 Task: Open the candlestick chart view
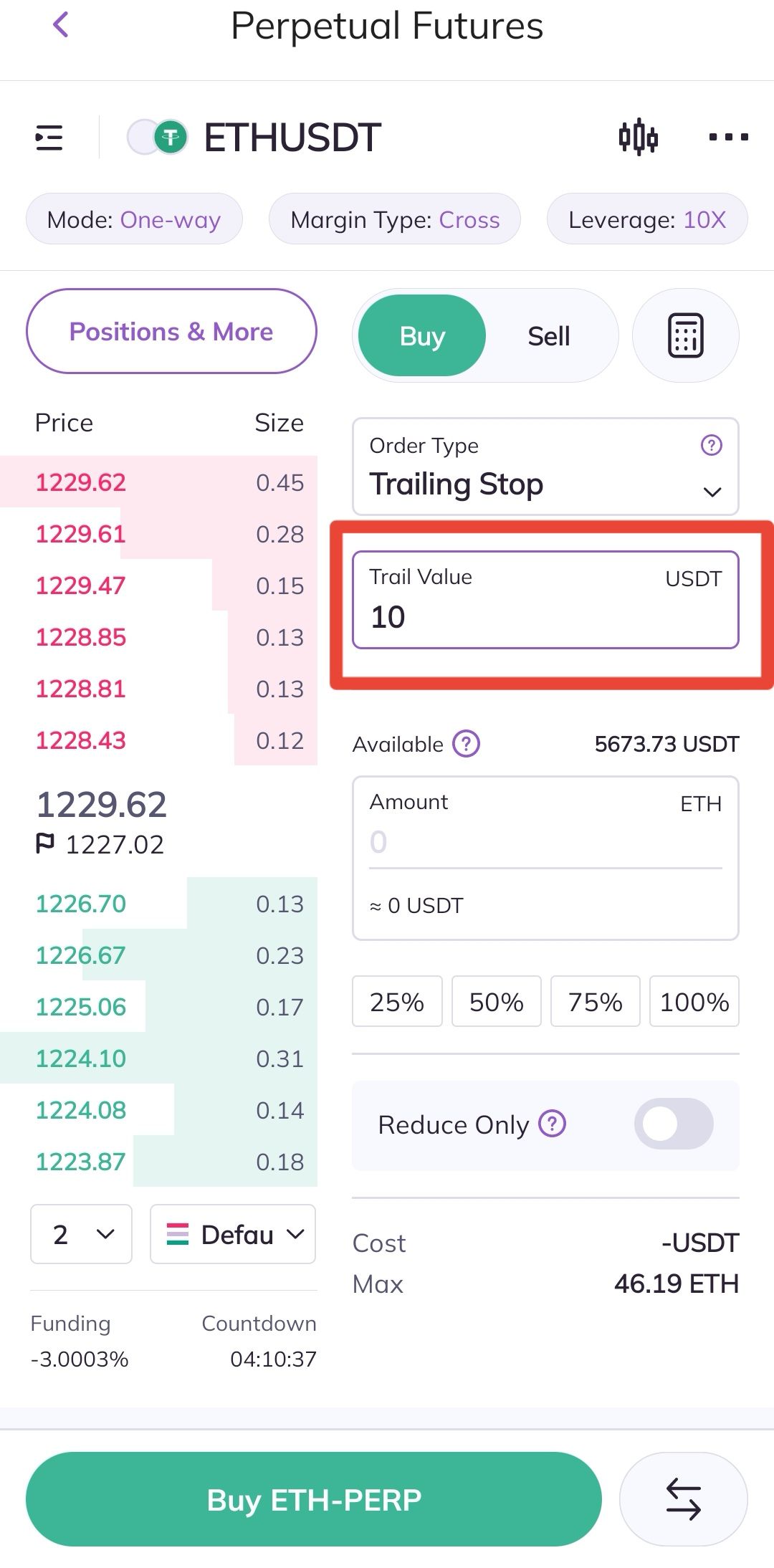pyautogui.click(x=638, y=137)
